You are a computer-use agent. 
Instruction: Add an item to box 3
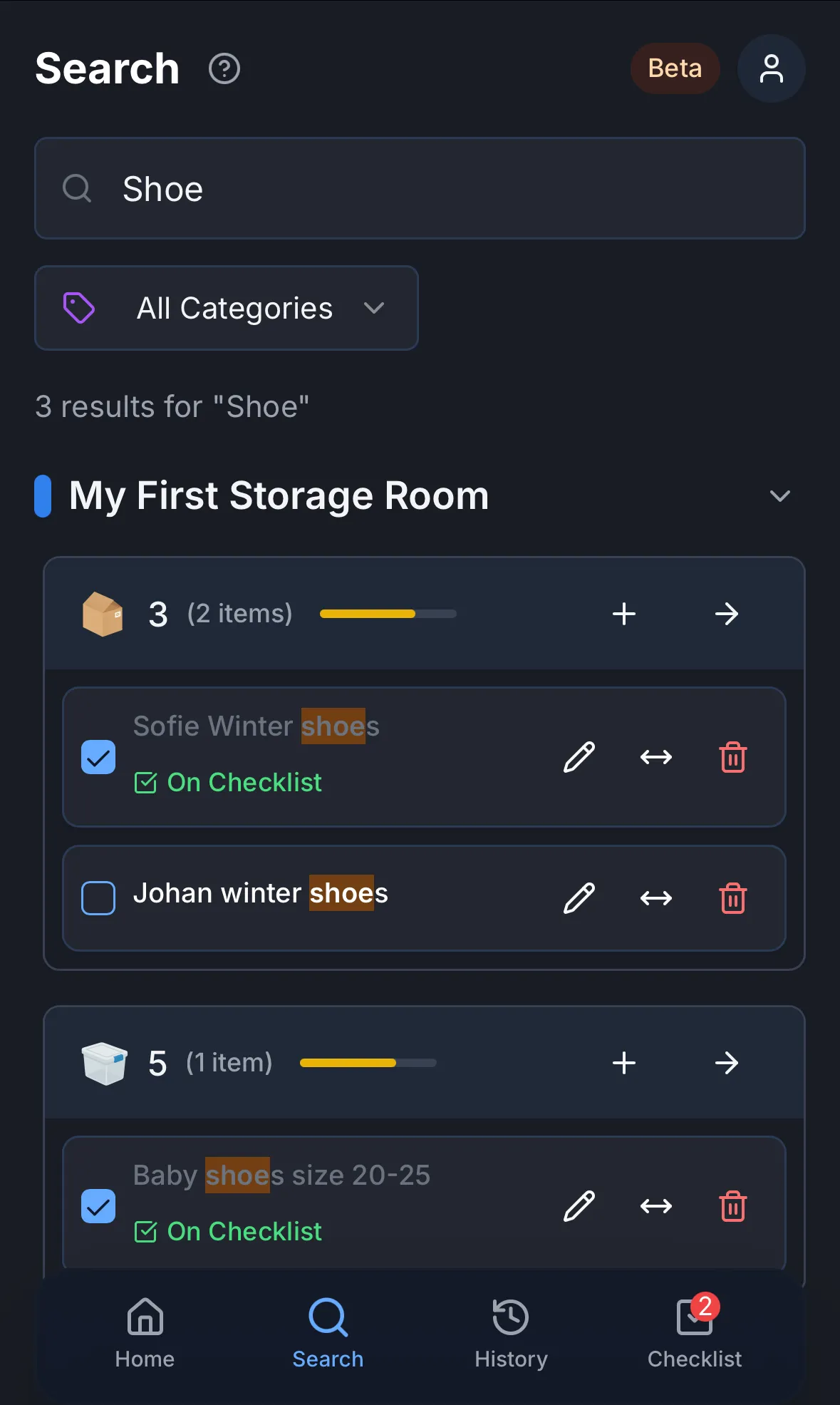click(623, 614)
